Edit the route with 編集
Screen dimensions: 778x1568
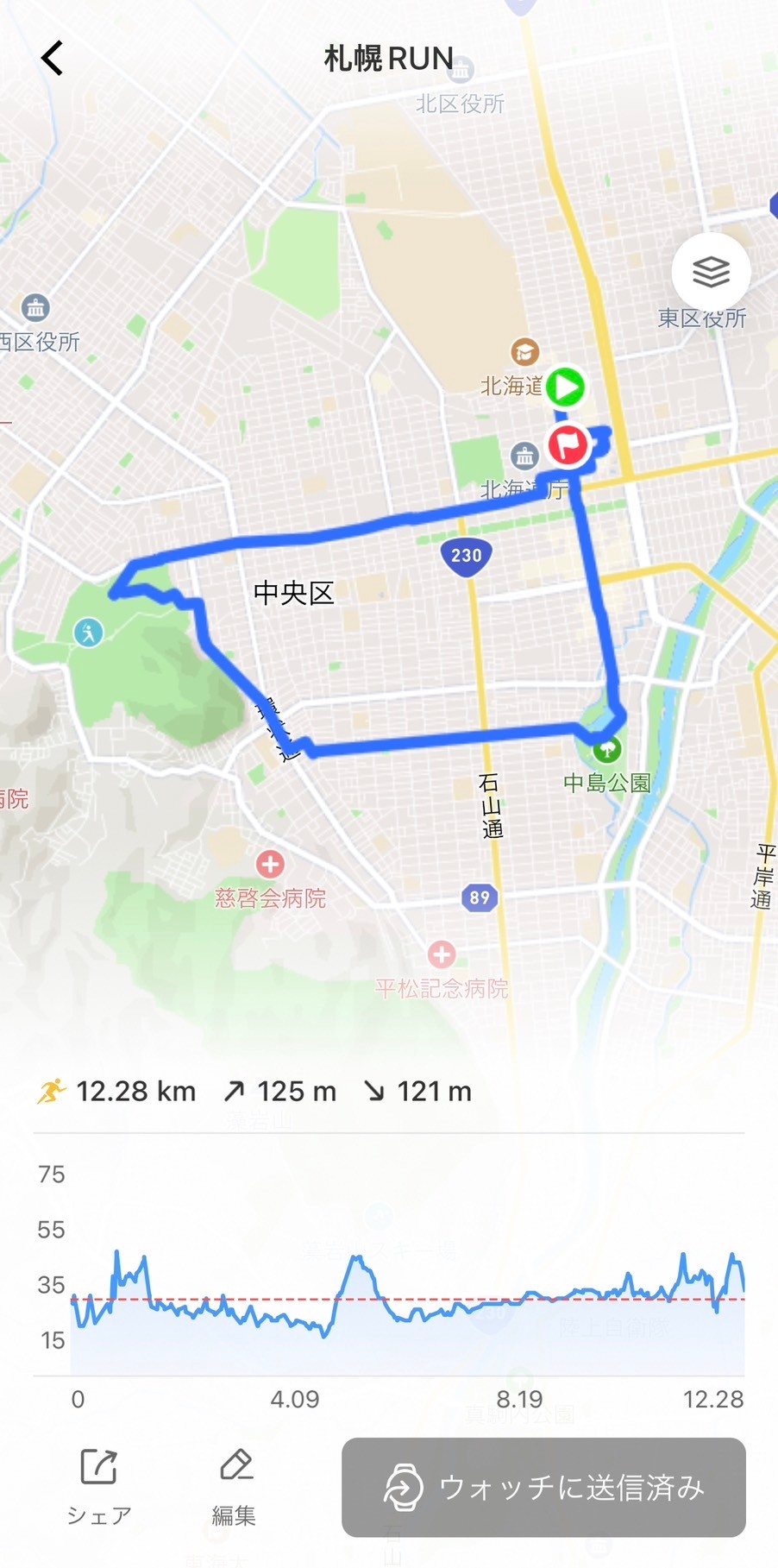235,1487
